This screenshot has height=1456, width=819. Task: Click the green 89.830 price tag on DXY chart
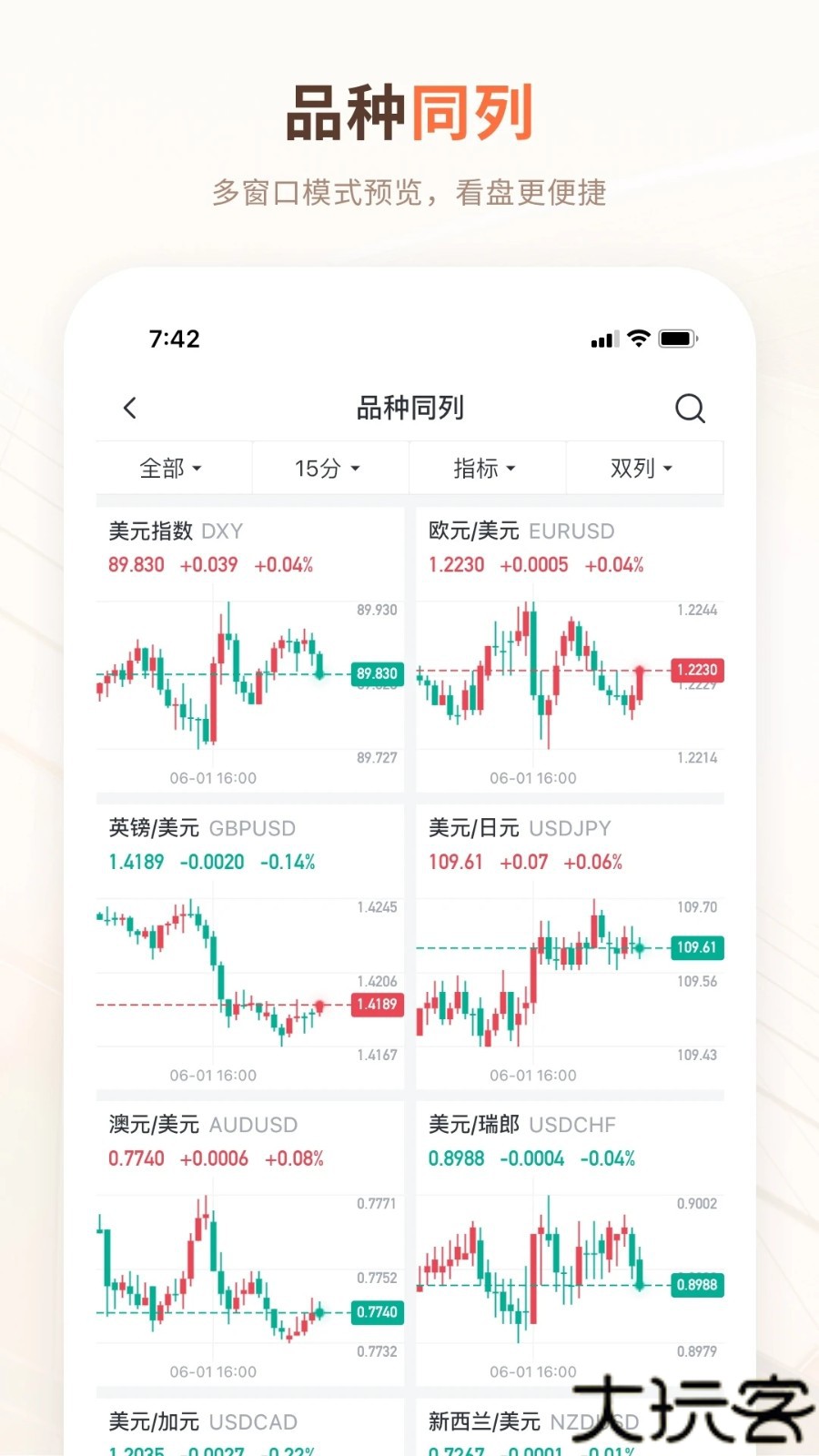pos(376,673)
